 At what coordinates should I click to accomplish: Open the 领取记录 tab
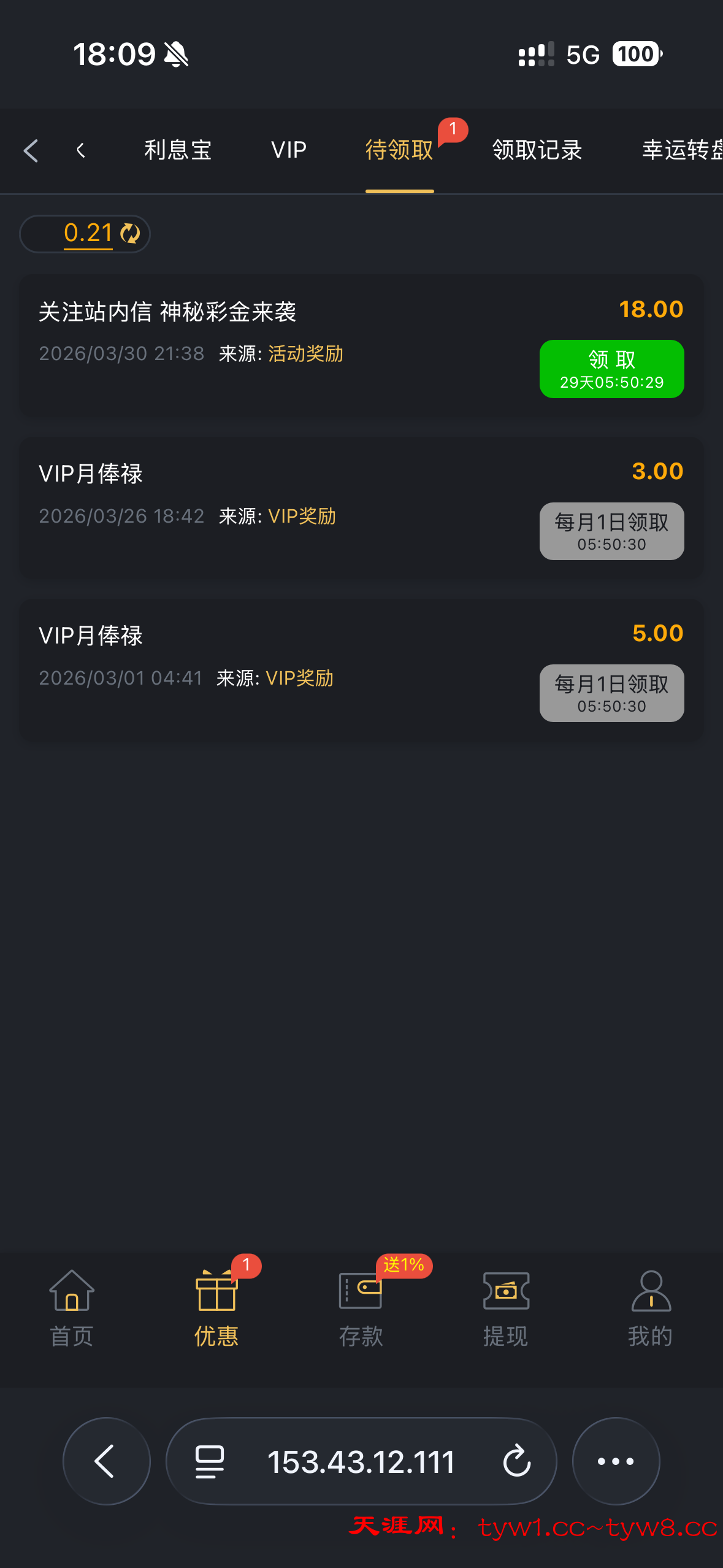click(537, 150)
